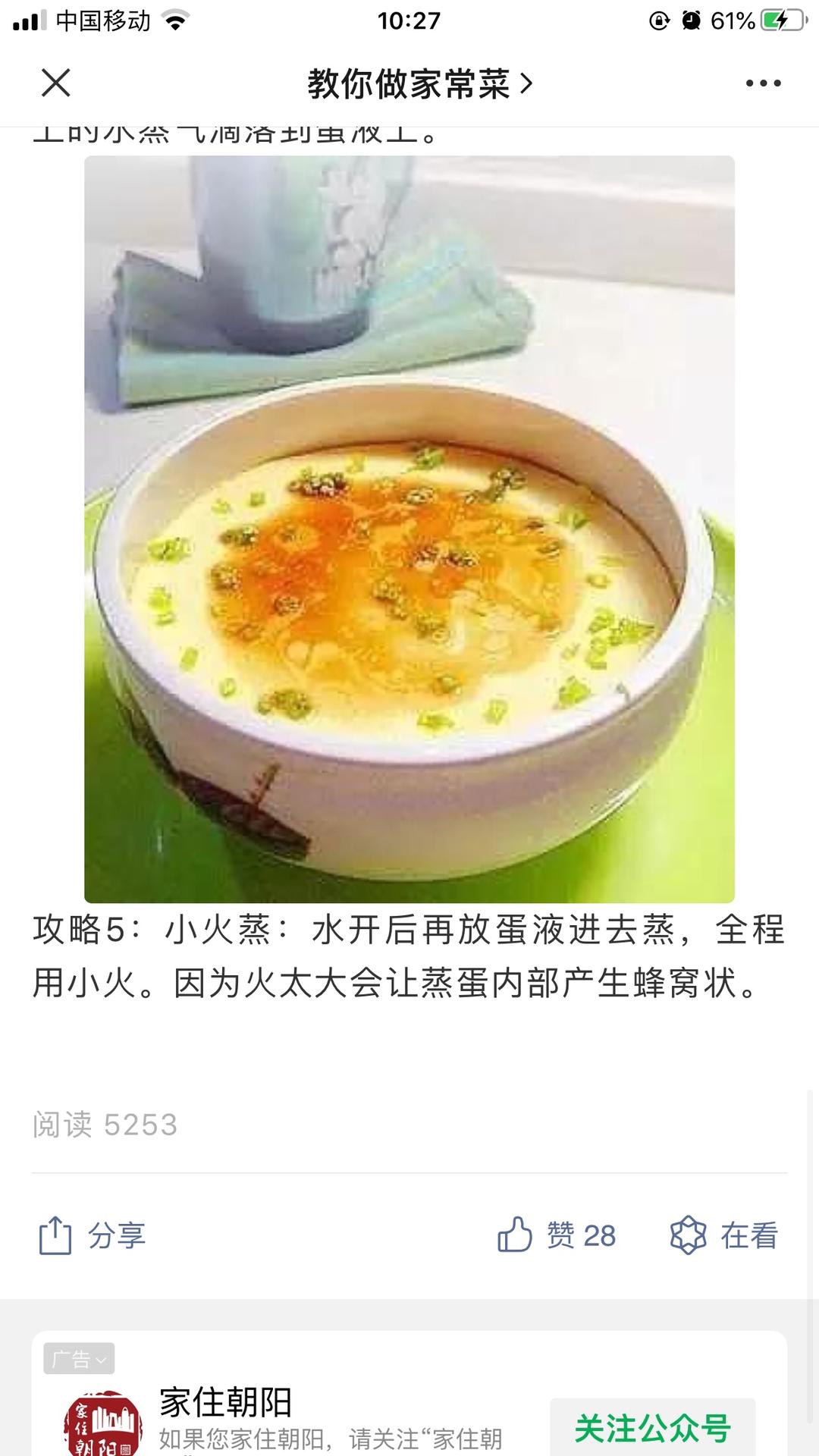The width and height of the screenshot is (819, 1456).
Task: Open the three-dot overflow menu
Action: tap(762, 83)
